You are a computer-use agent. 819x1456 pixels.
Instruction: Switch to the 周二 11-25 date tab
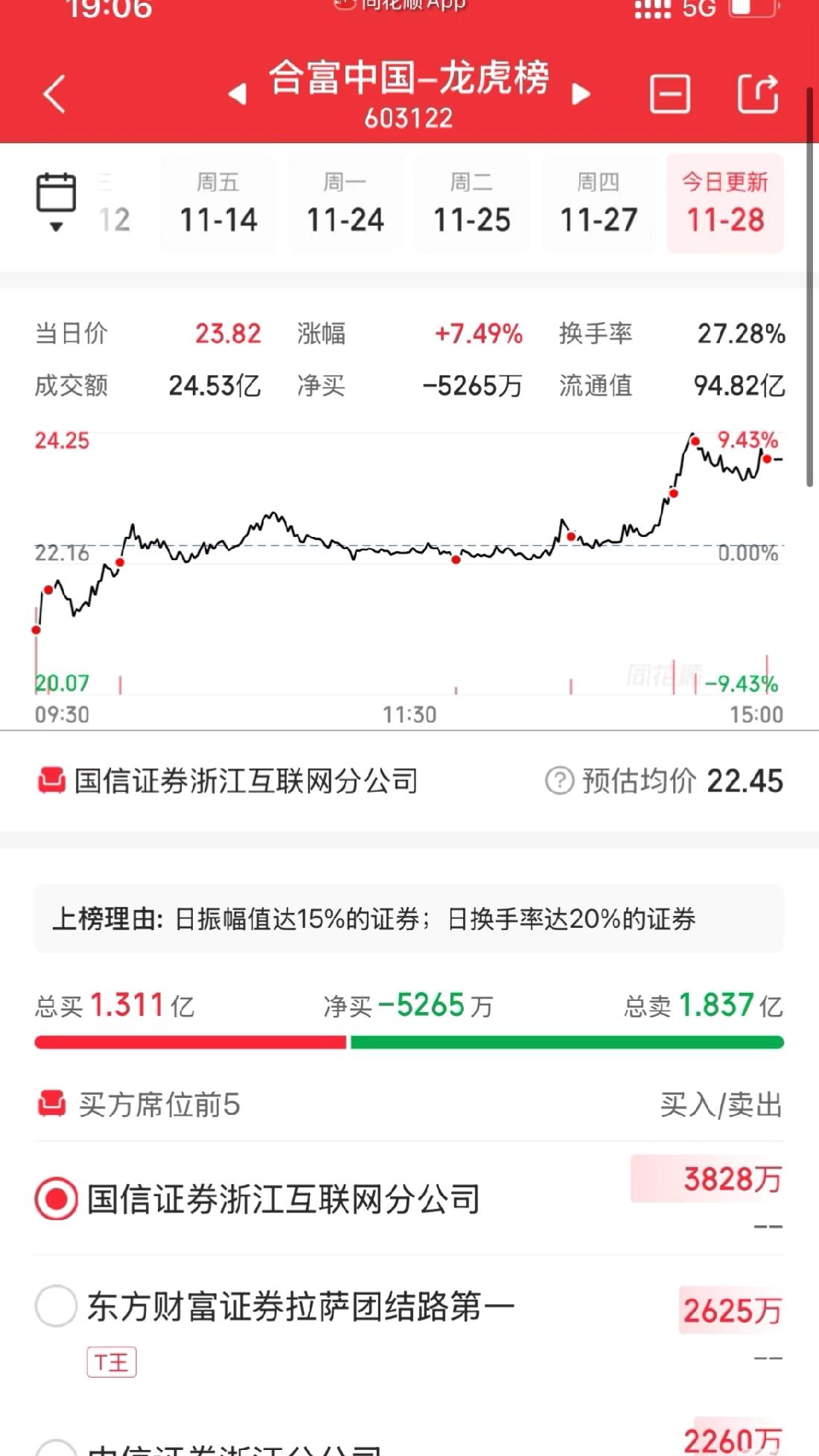(x=471, y=203)
